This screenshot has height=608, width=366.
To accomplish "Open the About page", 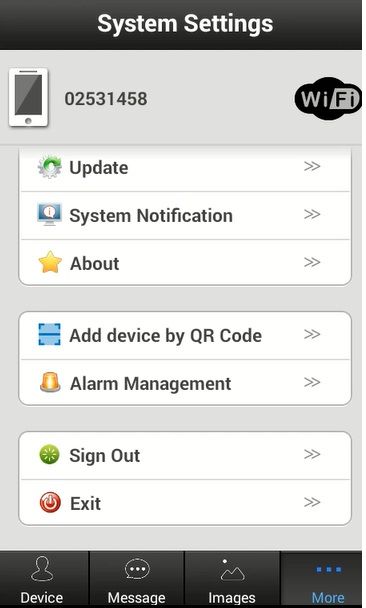I will click(x=185, y=263).
